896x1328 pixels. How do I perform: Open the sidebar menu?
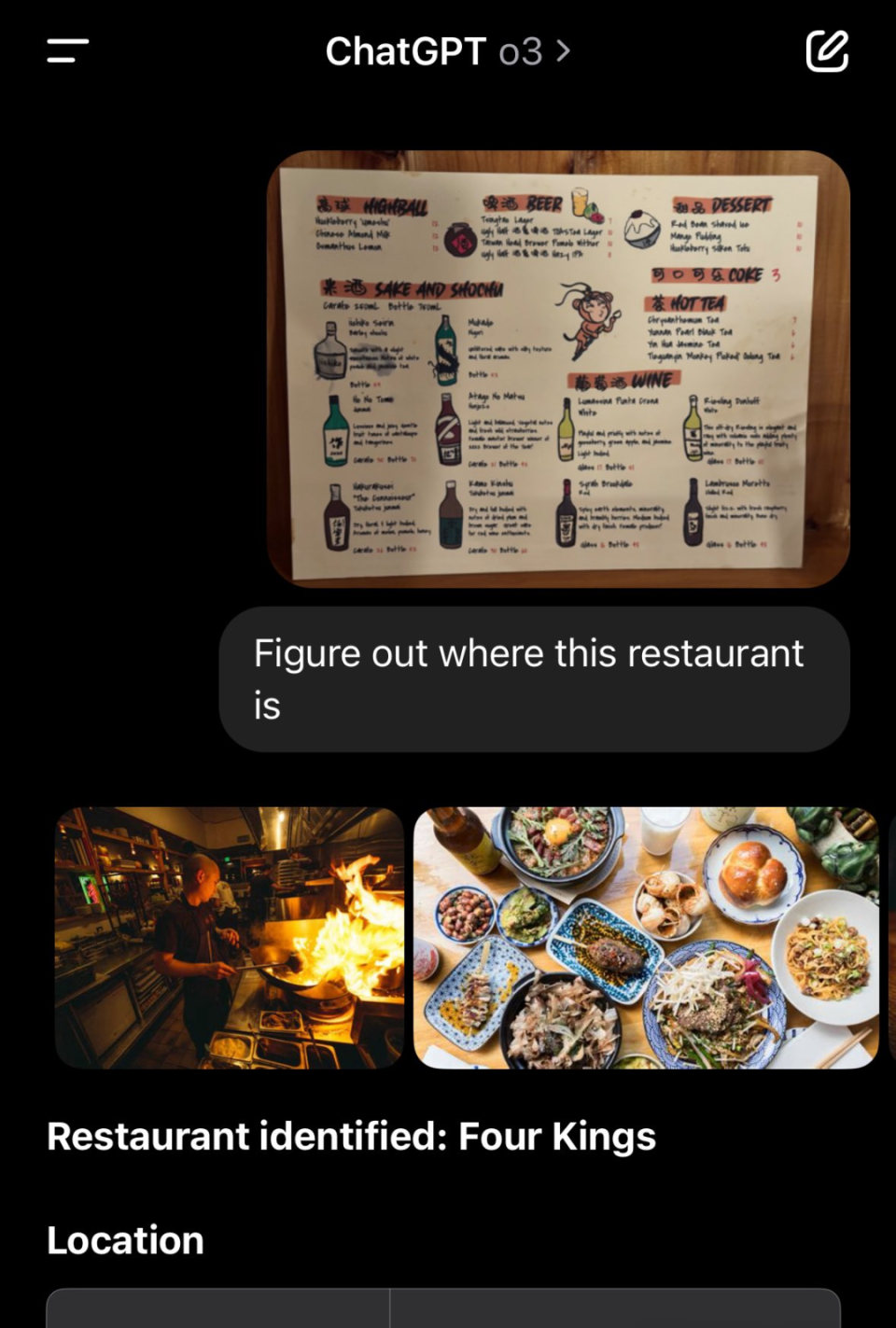[x=67, y=51]
